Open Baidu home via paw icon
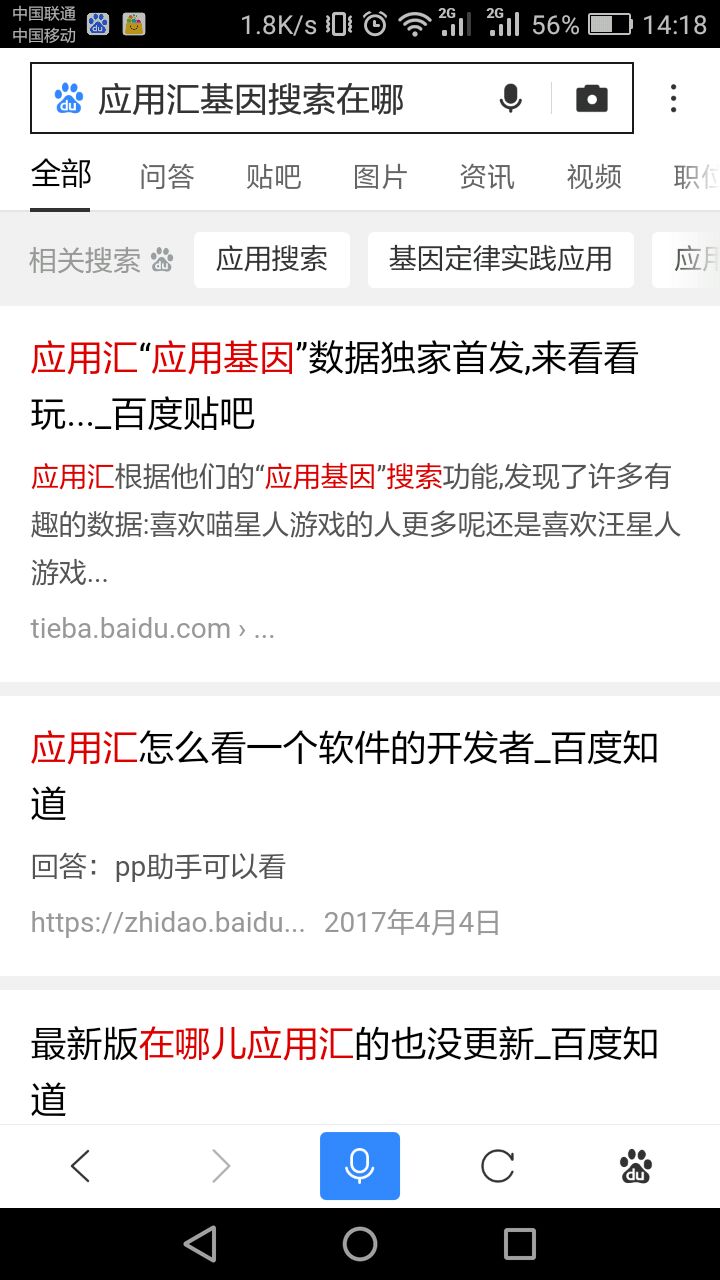720x1280 pixels. 635,1166
